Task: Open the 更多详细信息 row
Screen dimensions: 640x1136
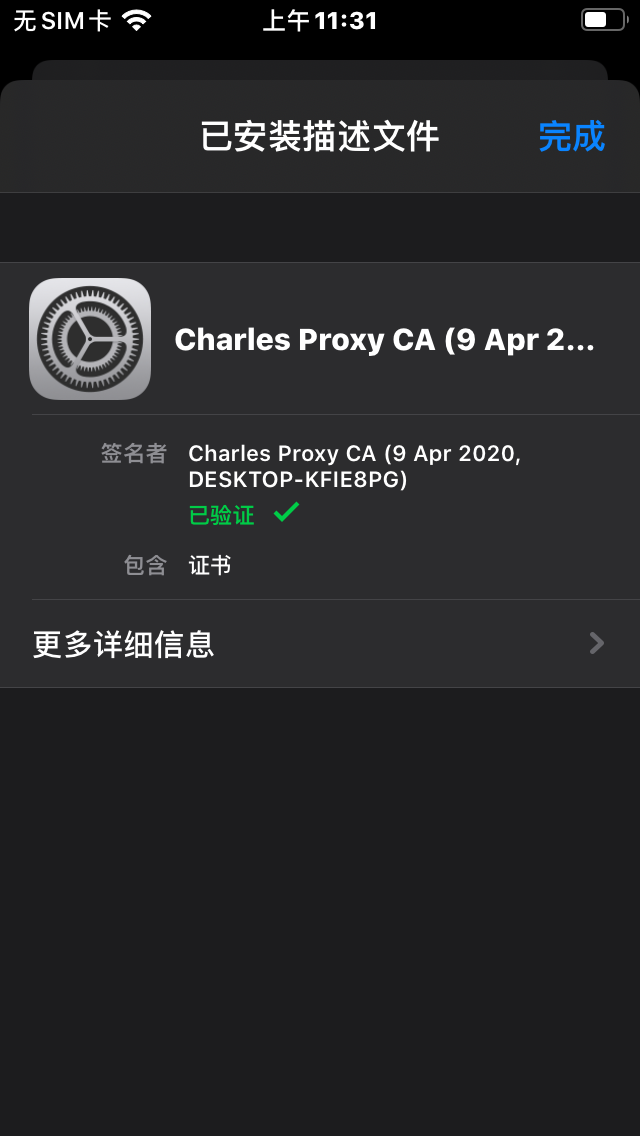Action: pos(320,643)
